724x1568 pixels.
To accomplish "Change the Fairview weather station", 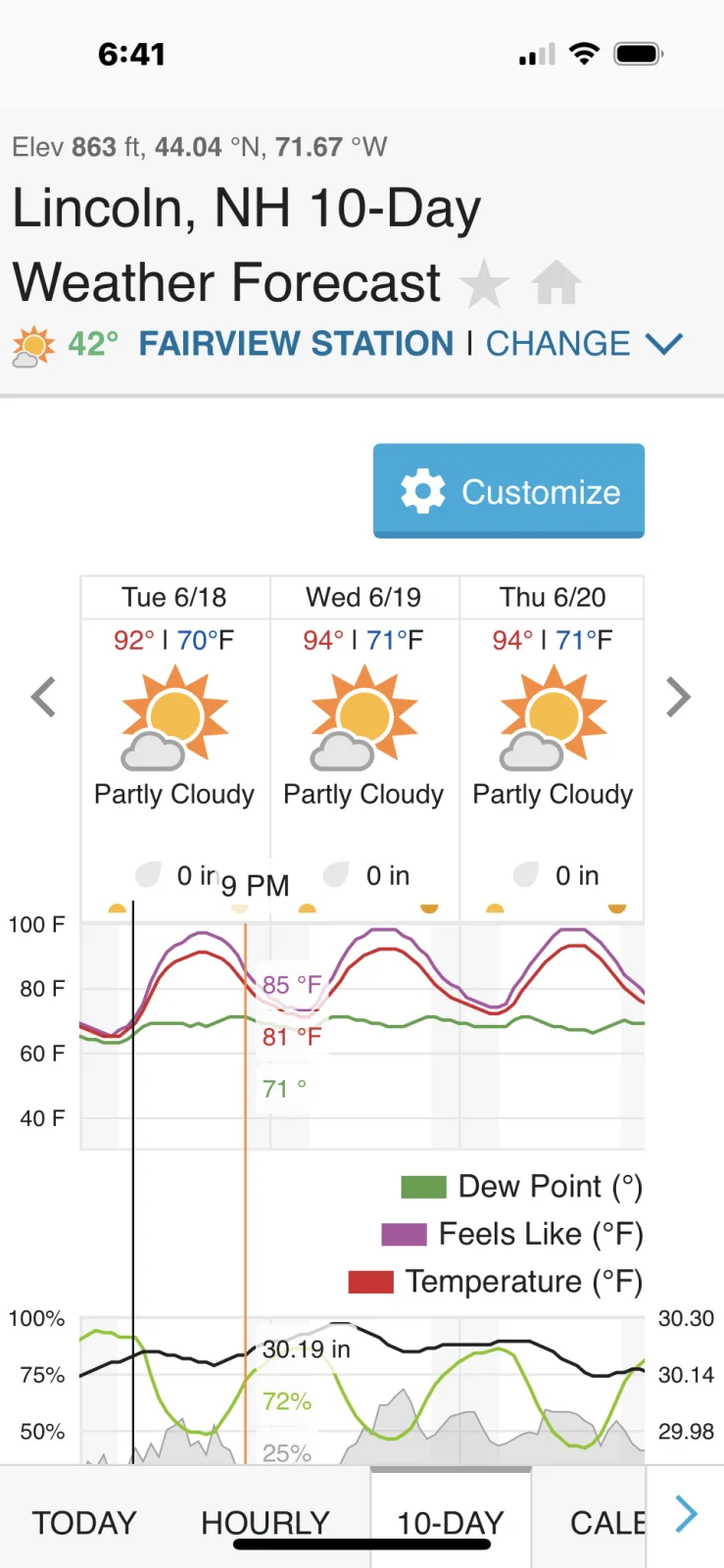I will [x=584, y=344].
